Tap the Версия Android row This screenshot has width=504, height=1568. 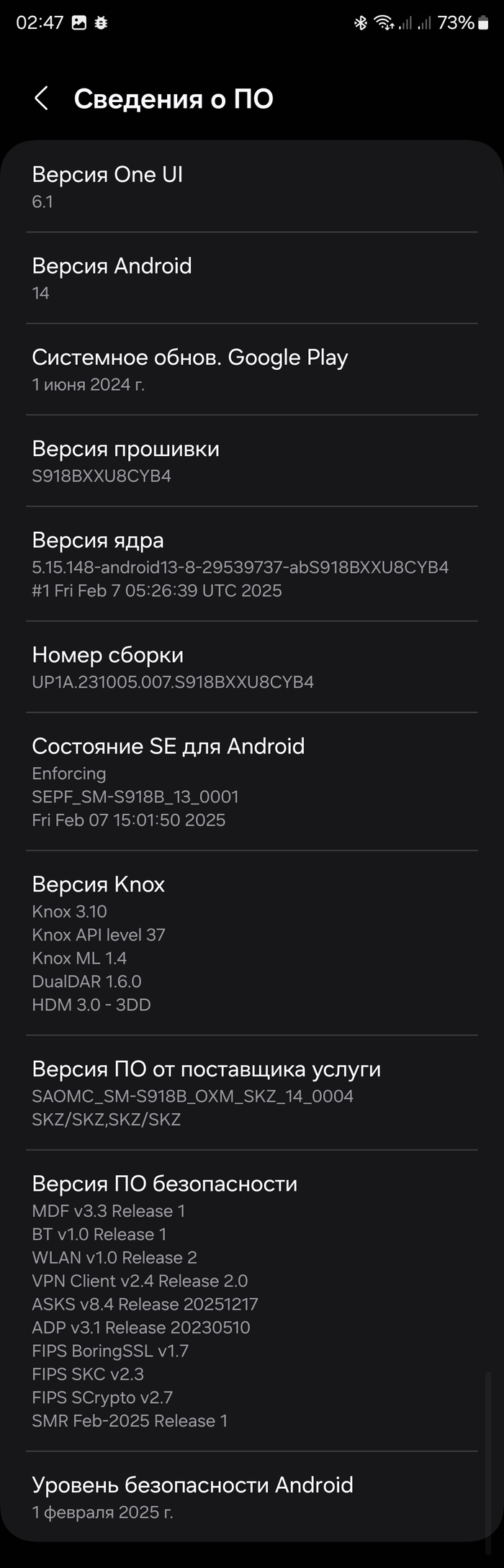tap(252, 278)
